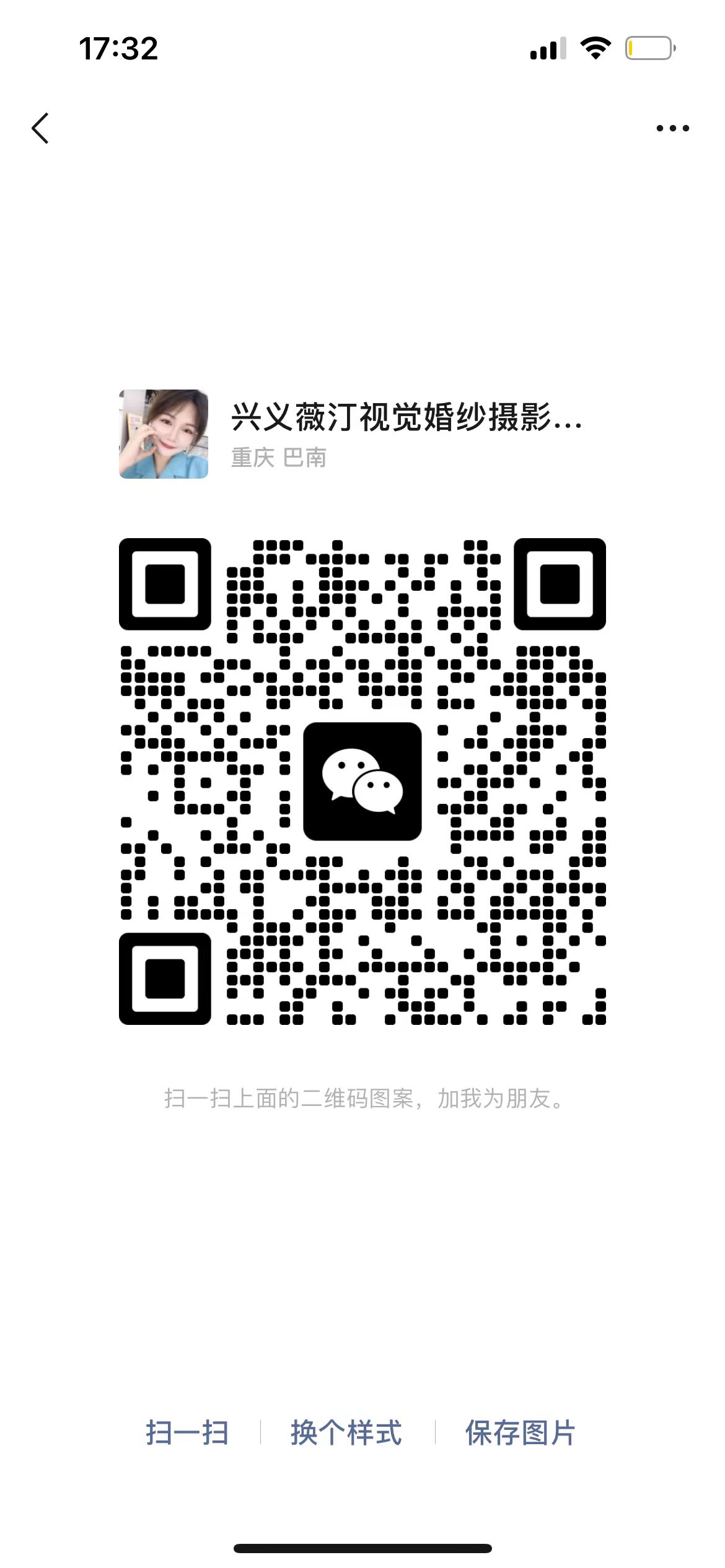Save the QR code via 保存图片

[x=521, y=1432]
